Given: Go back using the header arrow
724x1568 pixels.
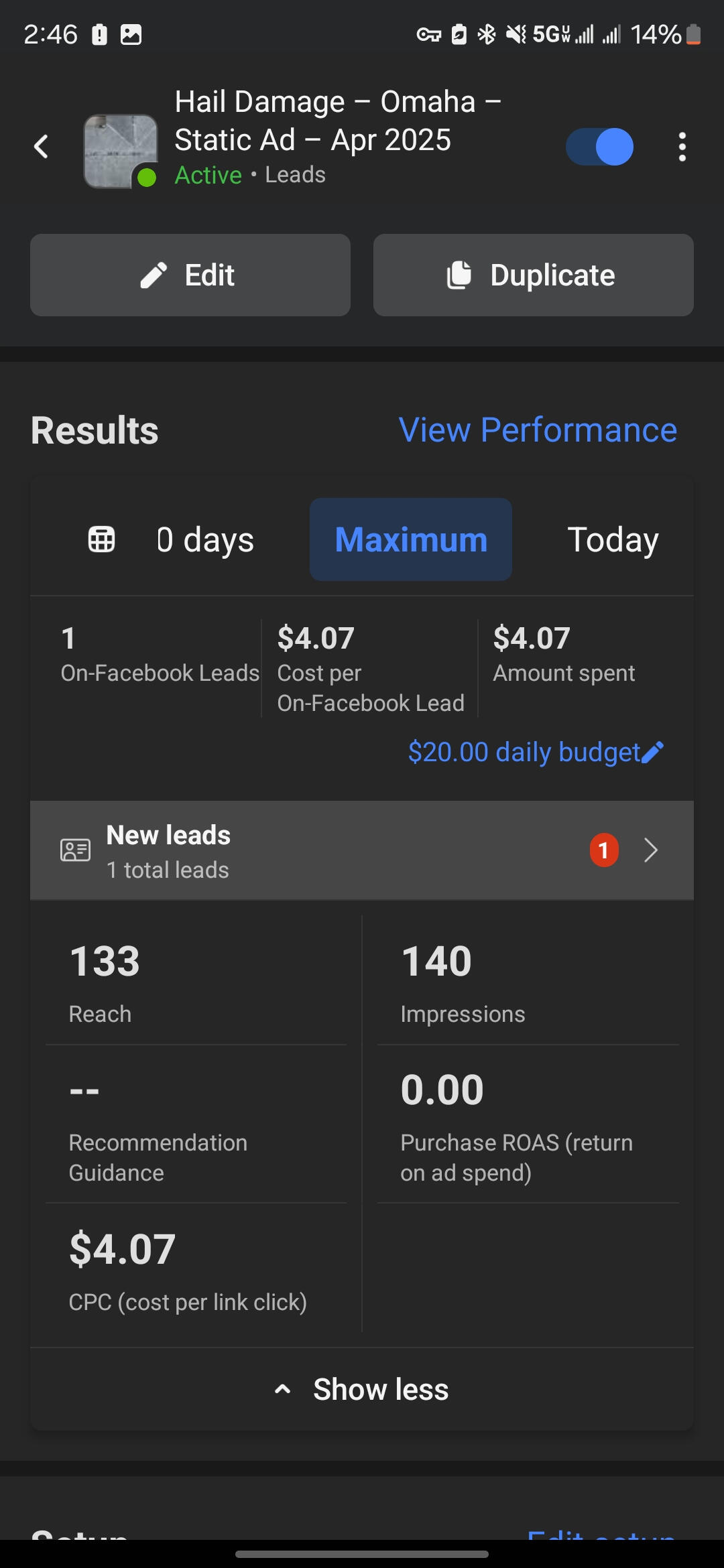Looking at the screenshot, I should tap(42, 147).
